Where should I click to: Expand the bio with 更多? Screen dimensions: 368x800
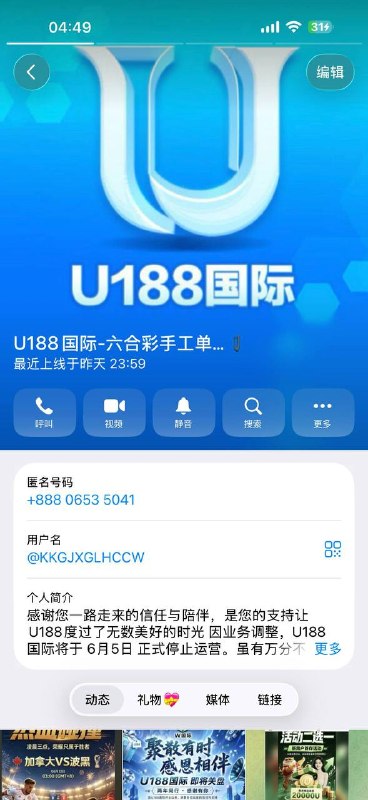click(x=328, y=649)
